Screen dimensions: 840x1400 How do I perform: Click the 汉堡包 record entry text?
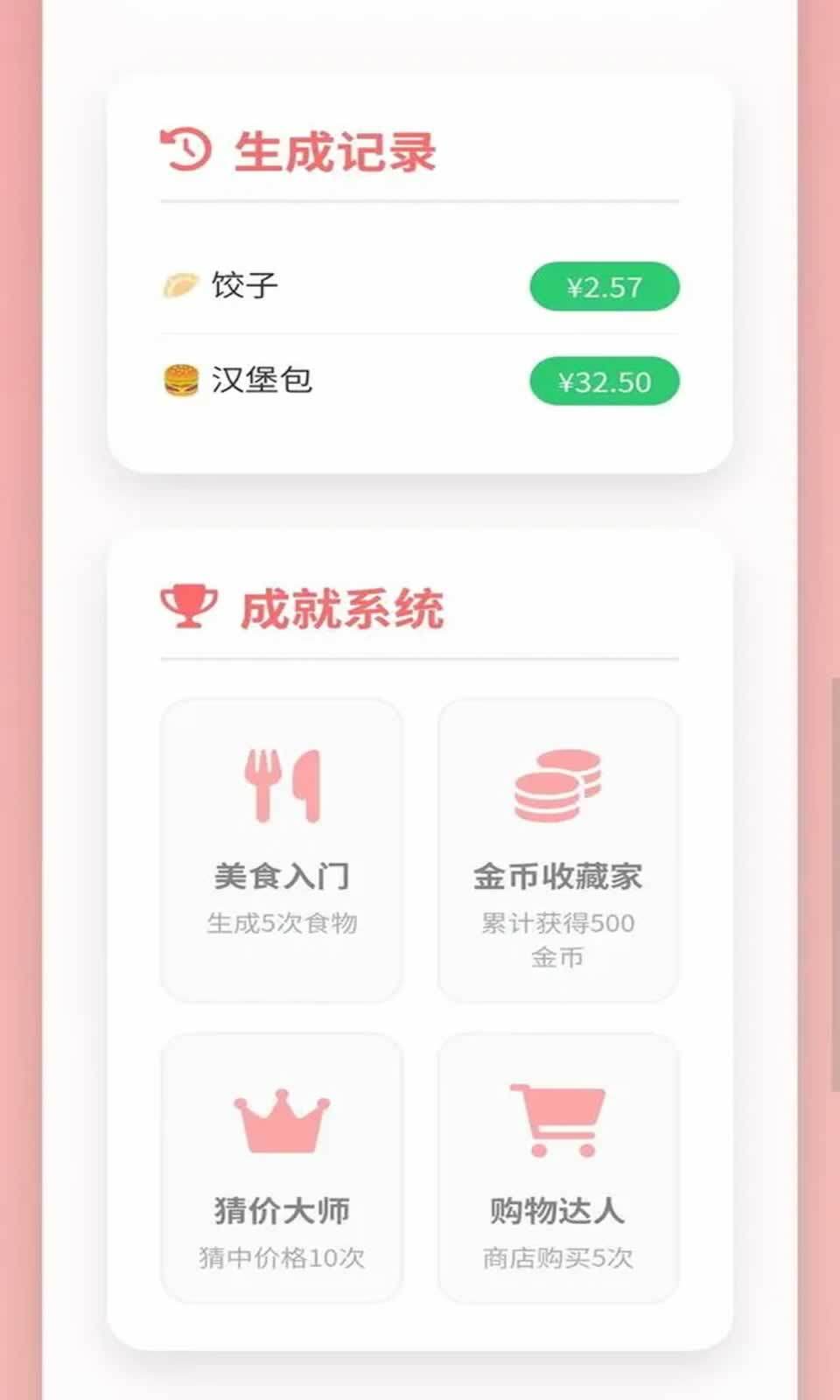262,380
